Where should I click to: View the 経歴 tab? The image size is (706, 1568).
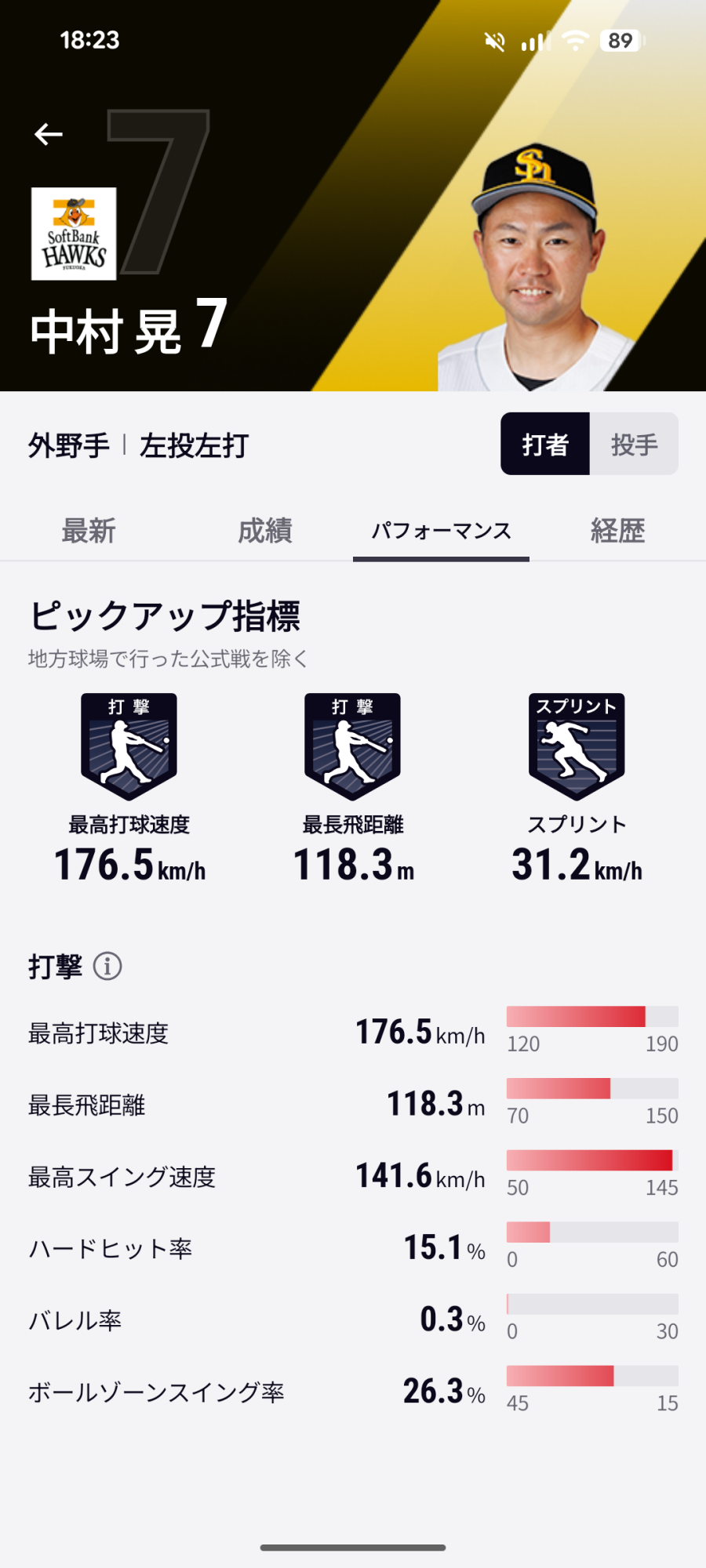tap(617, 531)
